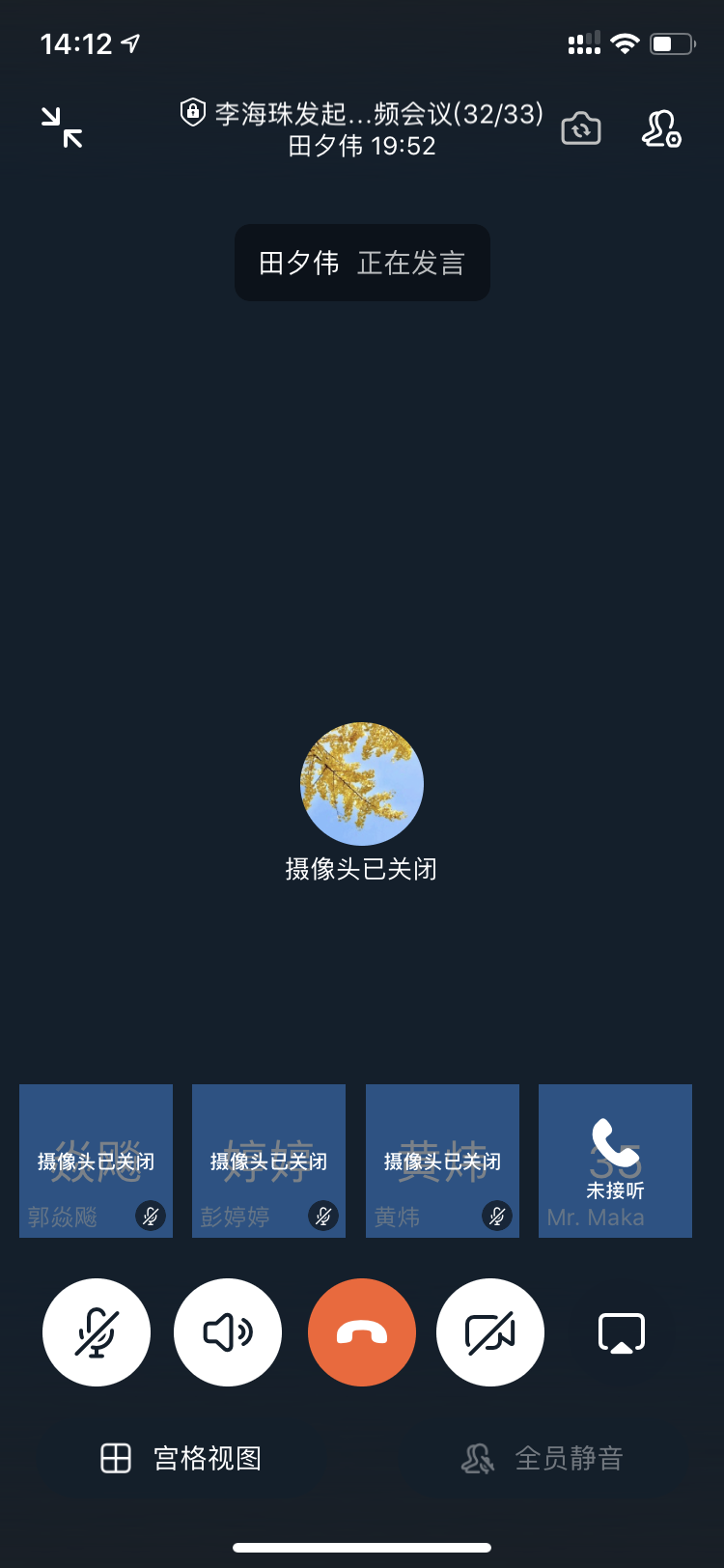The image size is (724, 1568).
Task: Select 黄炜's video tile
Action: point(442,1161)
